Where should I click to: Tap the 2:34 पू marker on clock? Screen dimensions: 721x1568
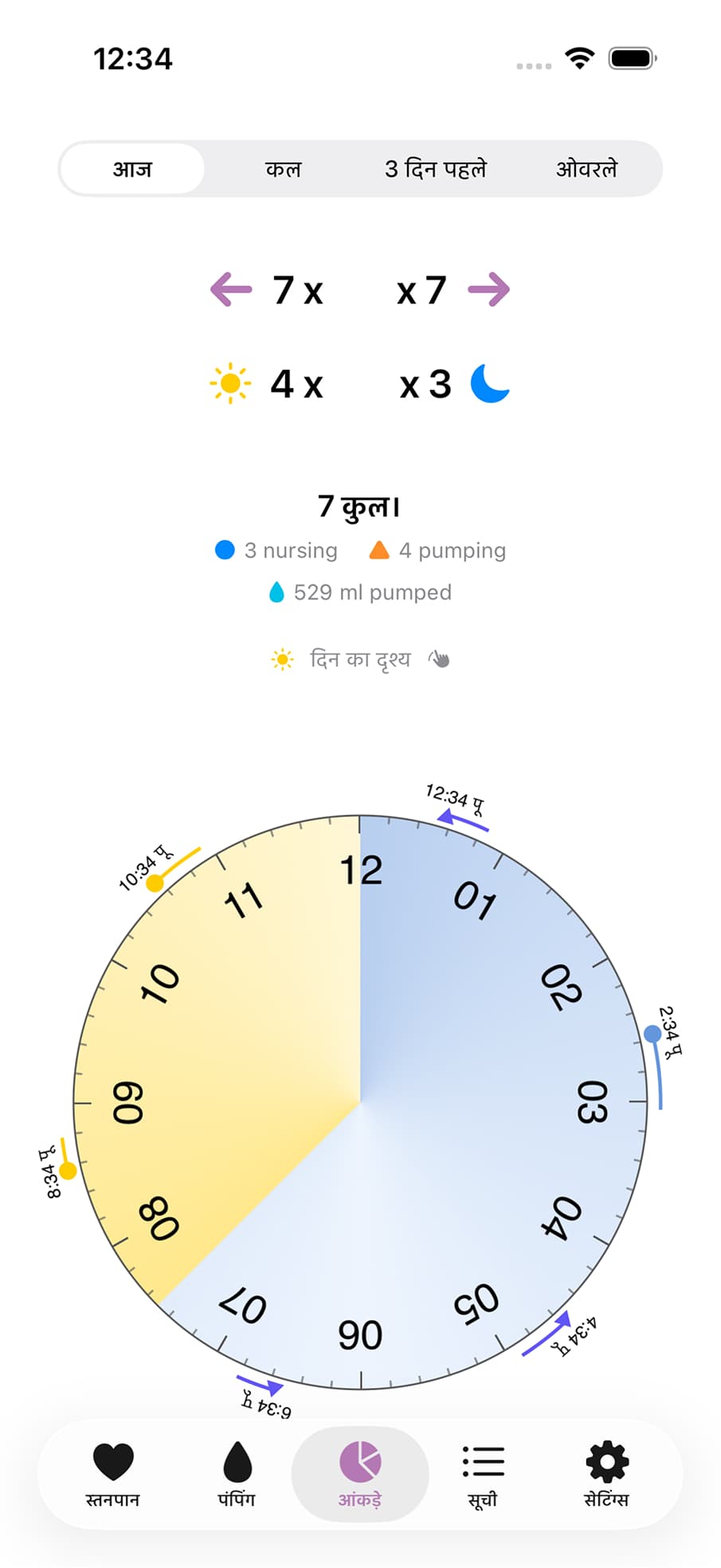pyautogui.click(x=652, y=1034)
